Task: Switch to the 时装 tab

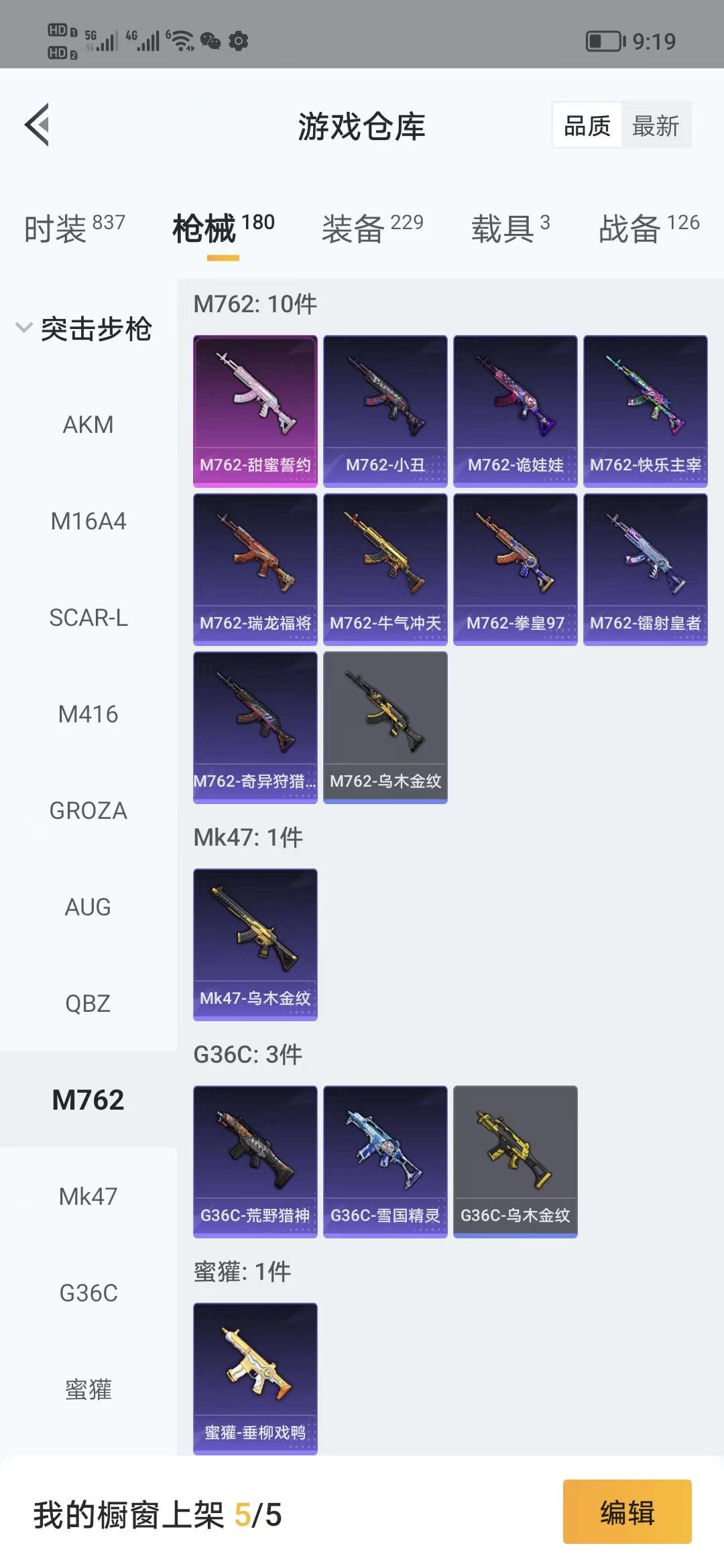Action: coord(74,228)
